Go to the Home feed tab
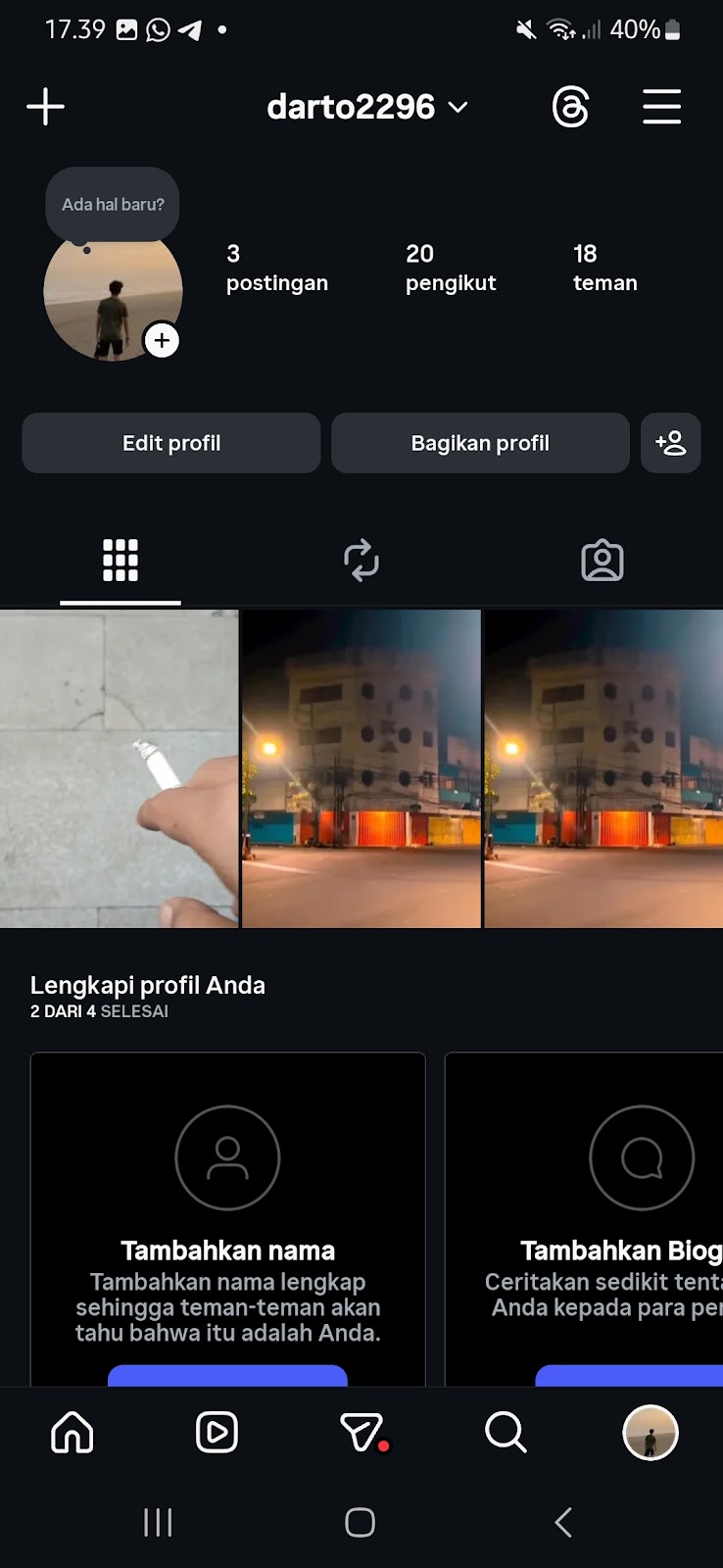The height and width of the screenshot is (1568, 723). pos(72,1433)
